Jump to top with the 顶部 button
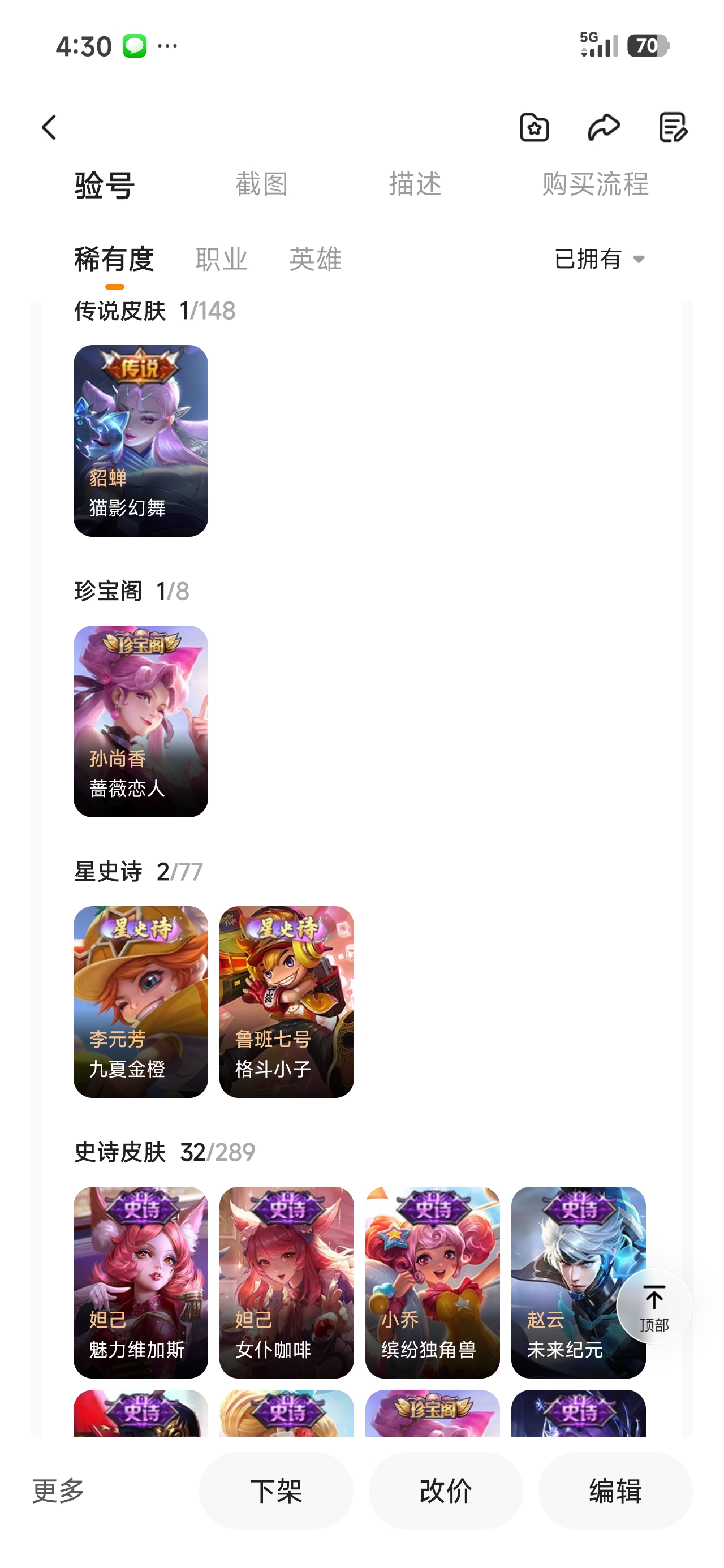 pos(654,1306)
